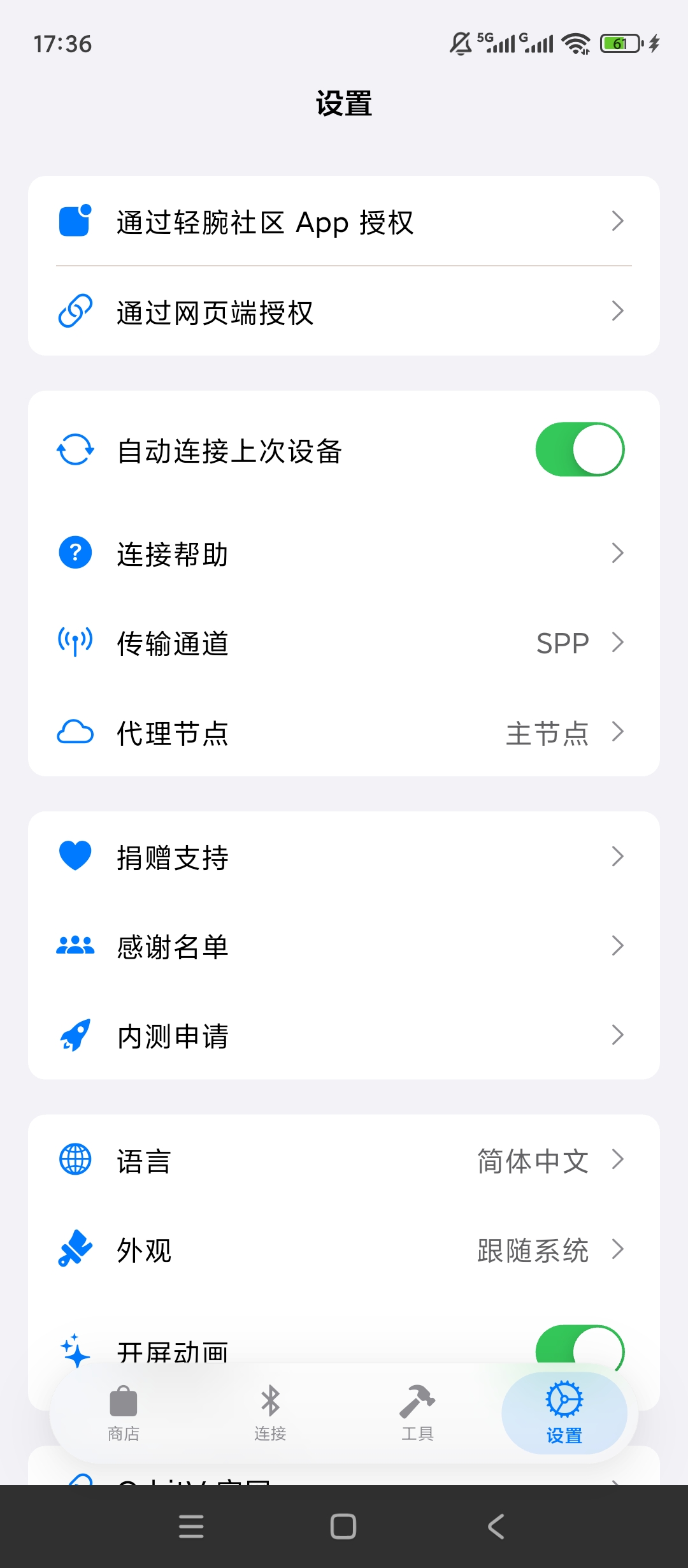Tap the 轻腕社区 App authorization icon
This screenshot has width=688, height=1568.
(75, 222)
